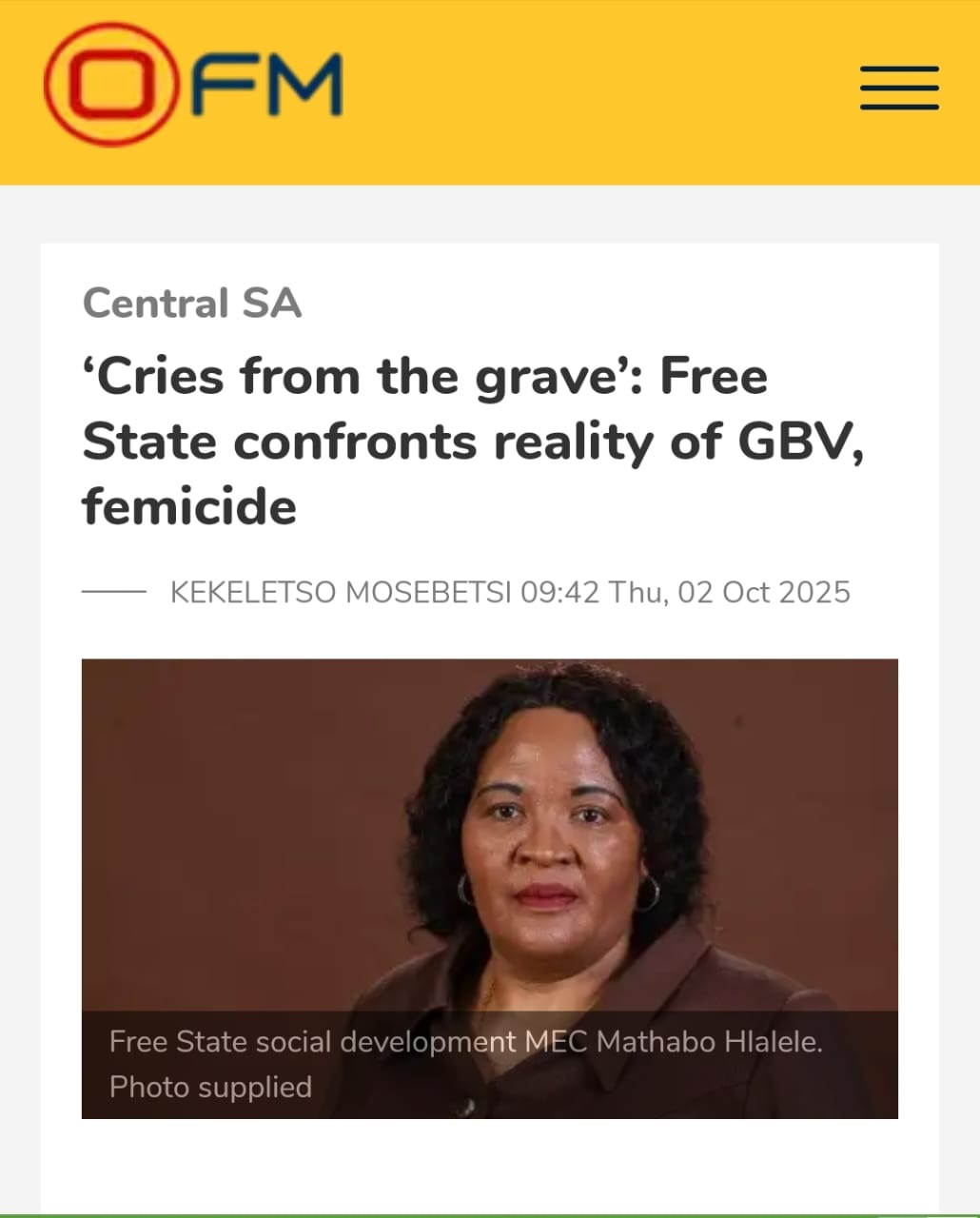Open the hamburger navigation menu
The height and width of the screenshot is (1218, 980).
pos(899,88)
